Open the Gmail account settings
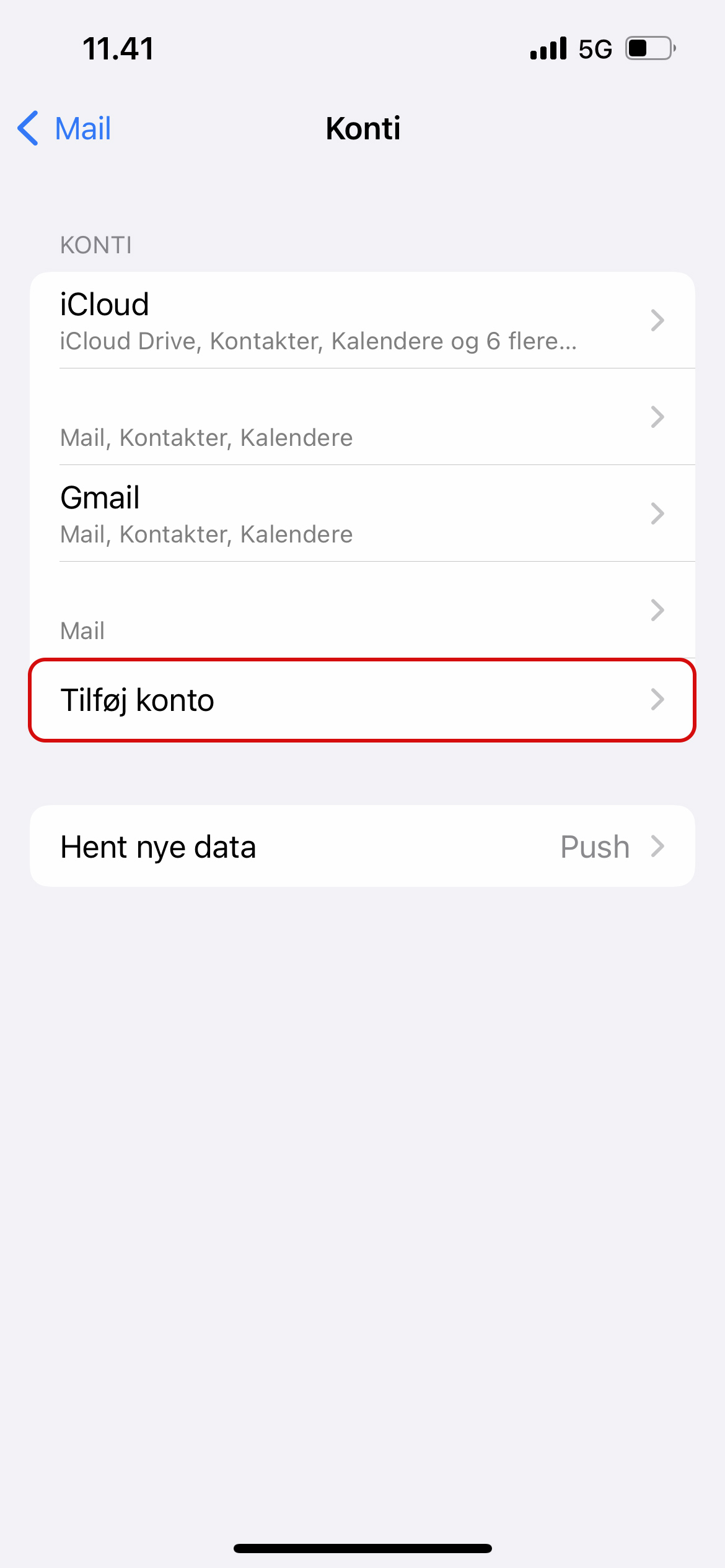 pyautogui.click(x=362, y=513)
